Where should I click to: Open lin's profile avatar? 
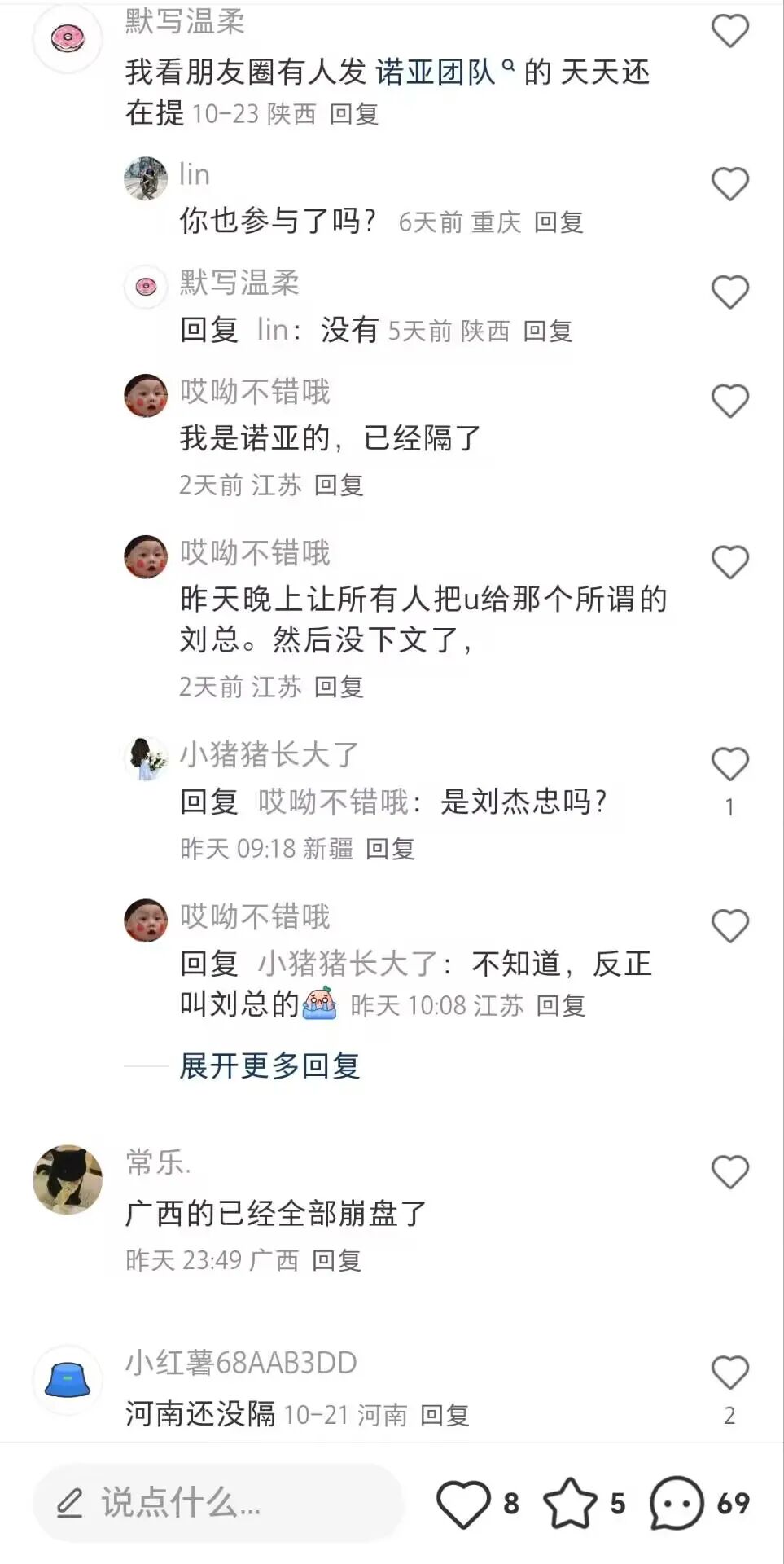tap(146, 178)
